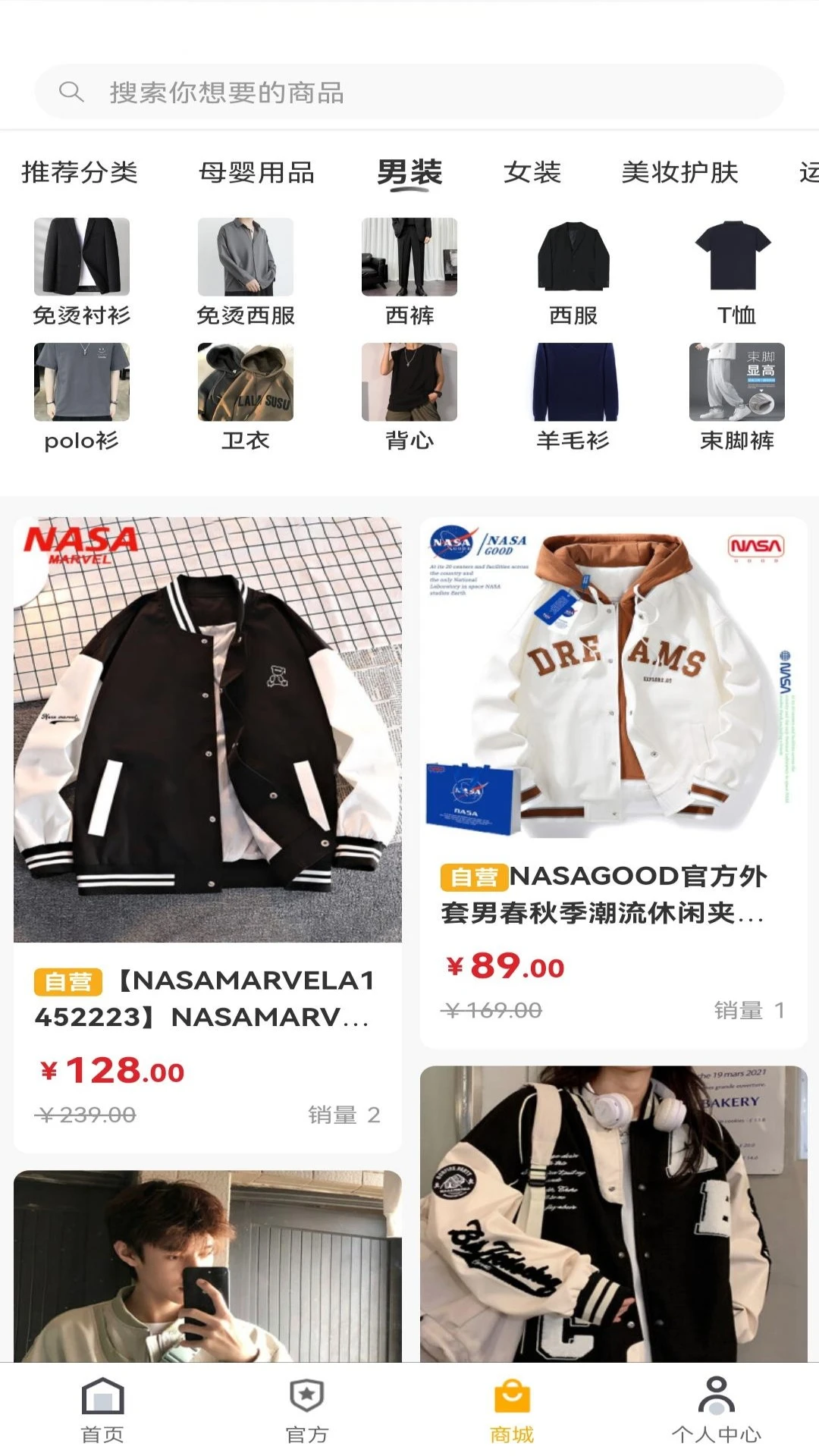This screenshot has height=1456, width=819.
Task: View the T恤 subcategory
Action: [x=736, y=271]
